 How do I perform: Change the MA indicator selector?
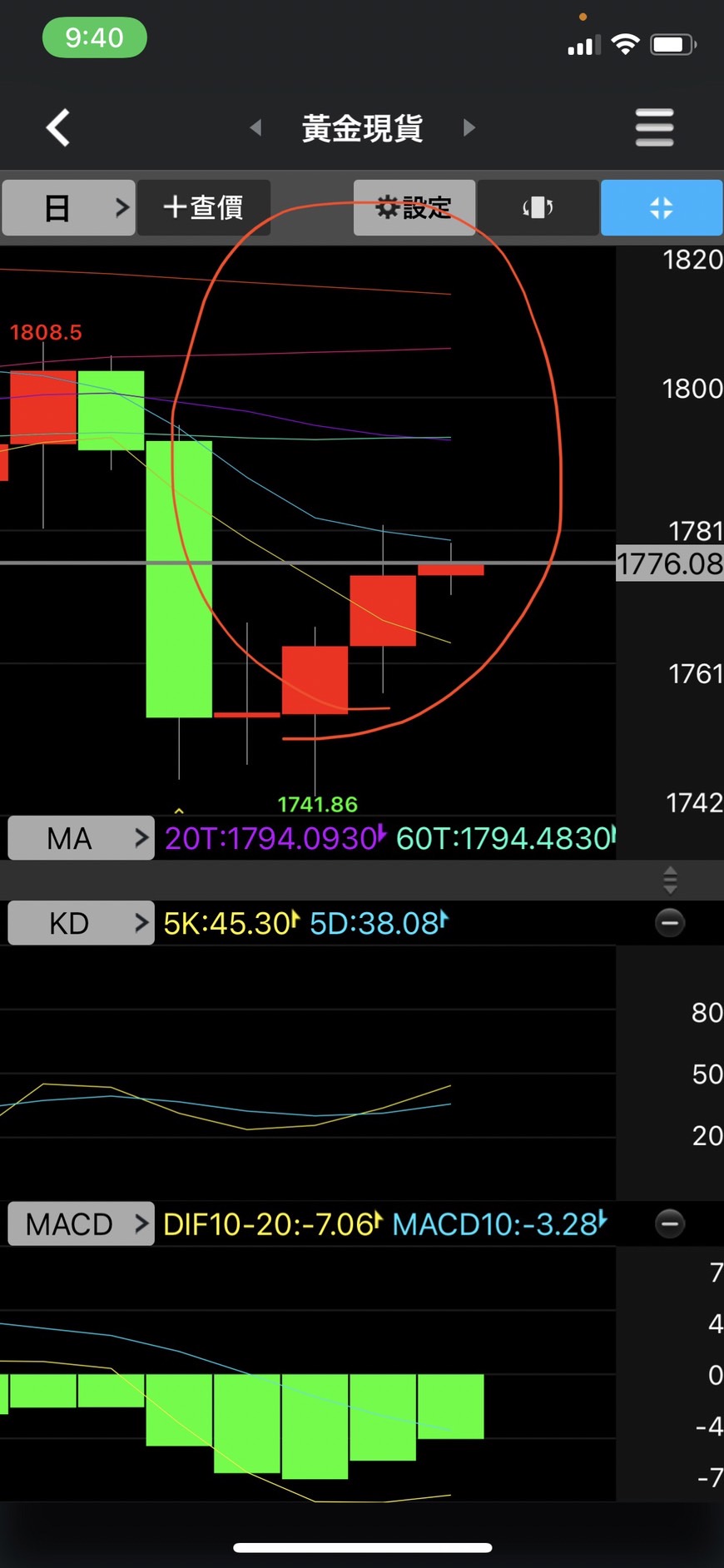pyautogui.click(x=81, y=838)
